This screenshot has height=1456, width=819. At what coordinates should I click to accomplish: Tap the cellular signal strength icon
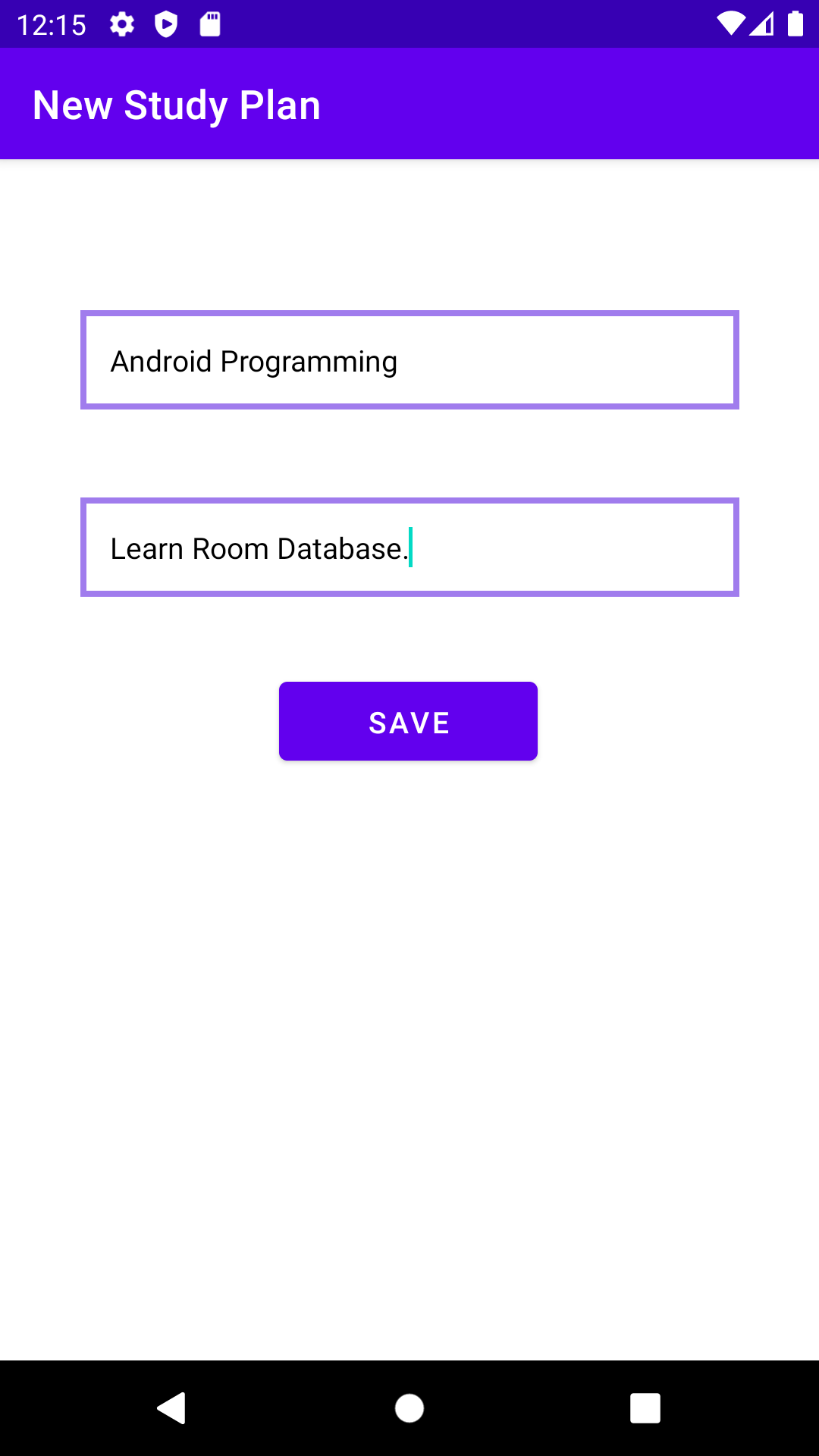coord(763,23)
